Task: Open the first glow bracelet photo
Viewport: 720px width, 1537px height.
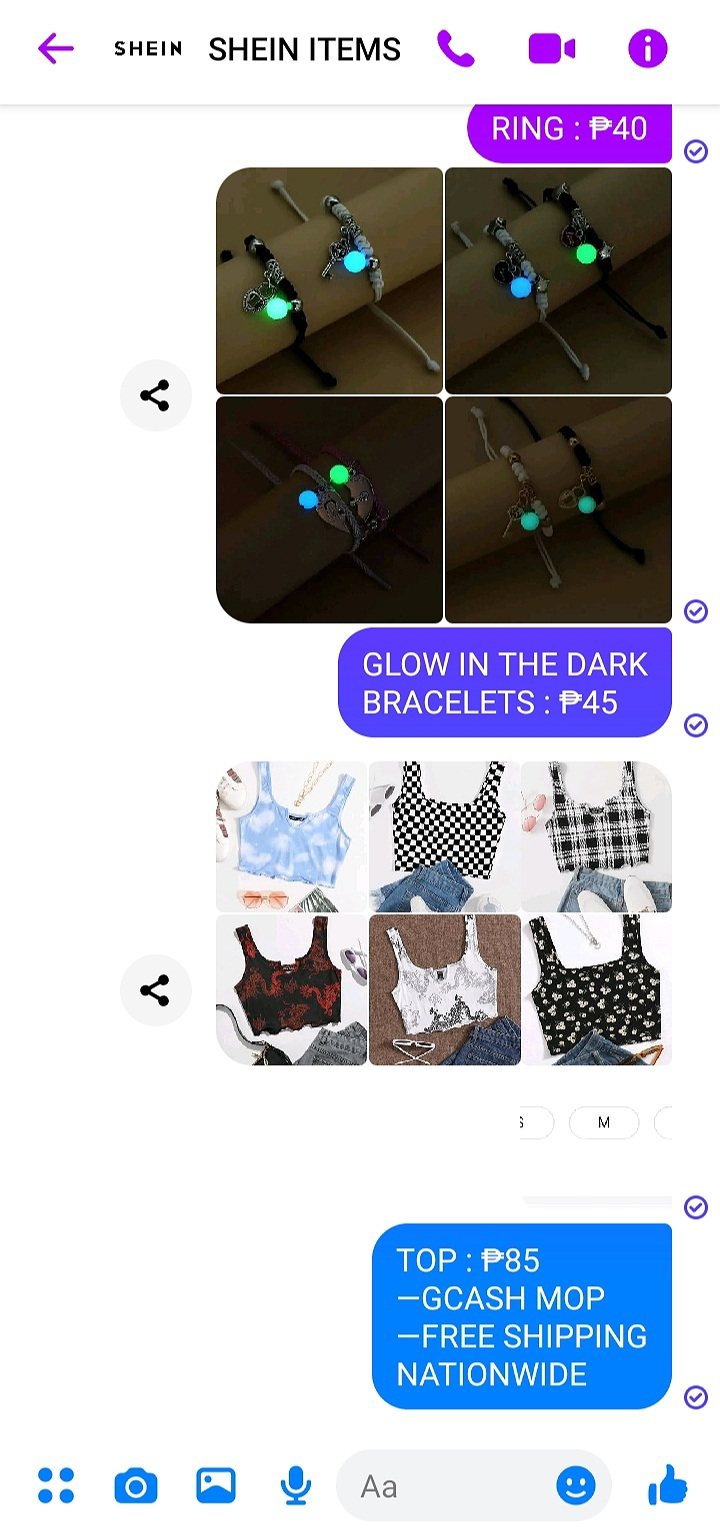Action: (x=329, y=280)
